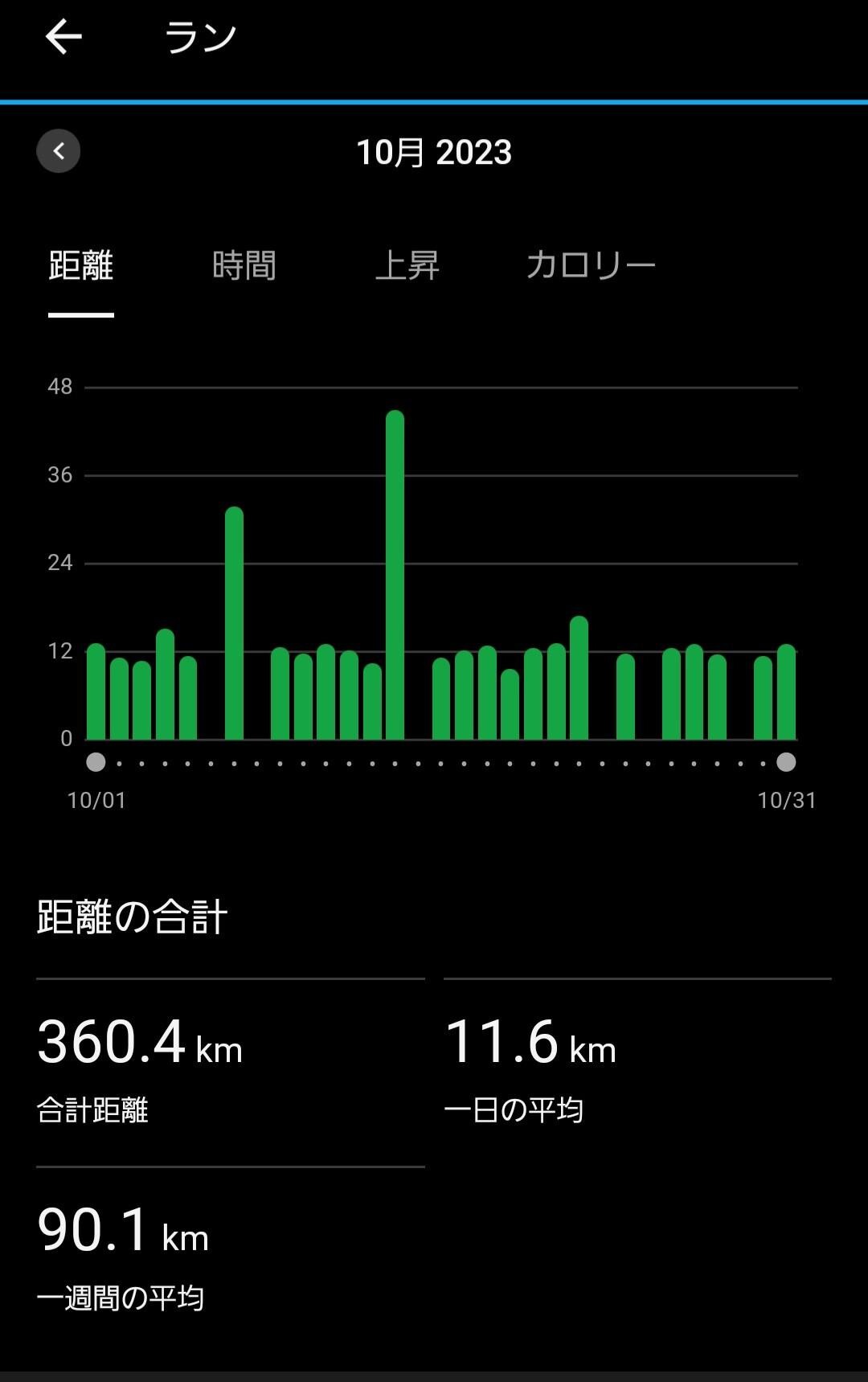Screen dimensions: 868x1382
Task: Tap the 10月 2023 header text
Action: (434, 153)
